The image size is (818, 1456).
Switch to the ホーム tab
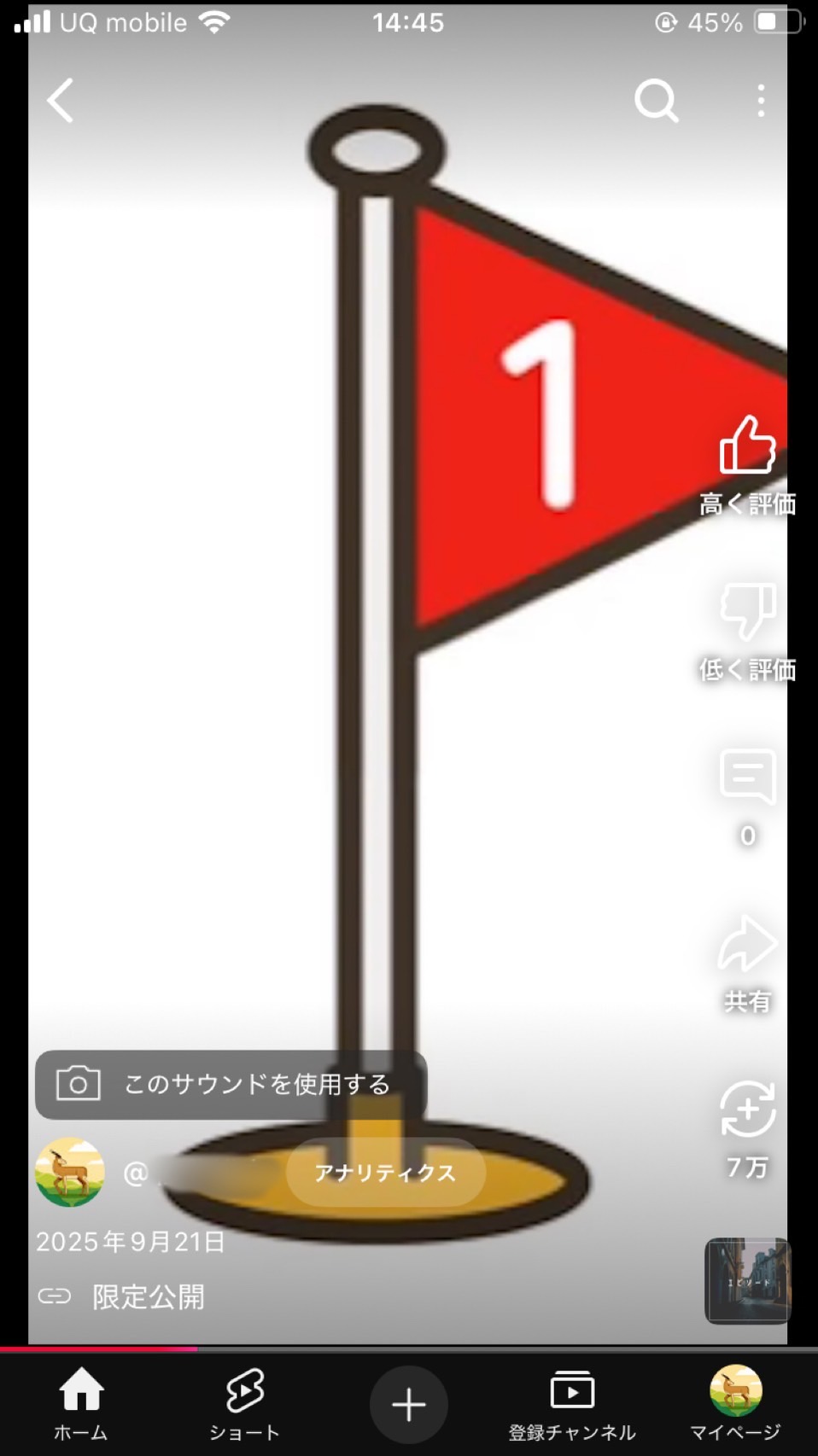(81, 1403)
